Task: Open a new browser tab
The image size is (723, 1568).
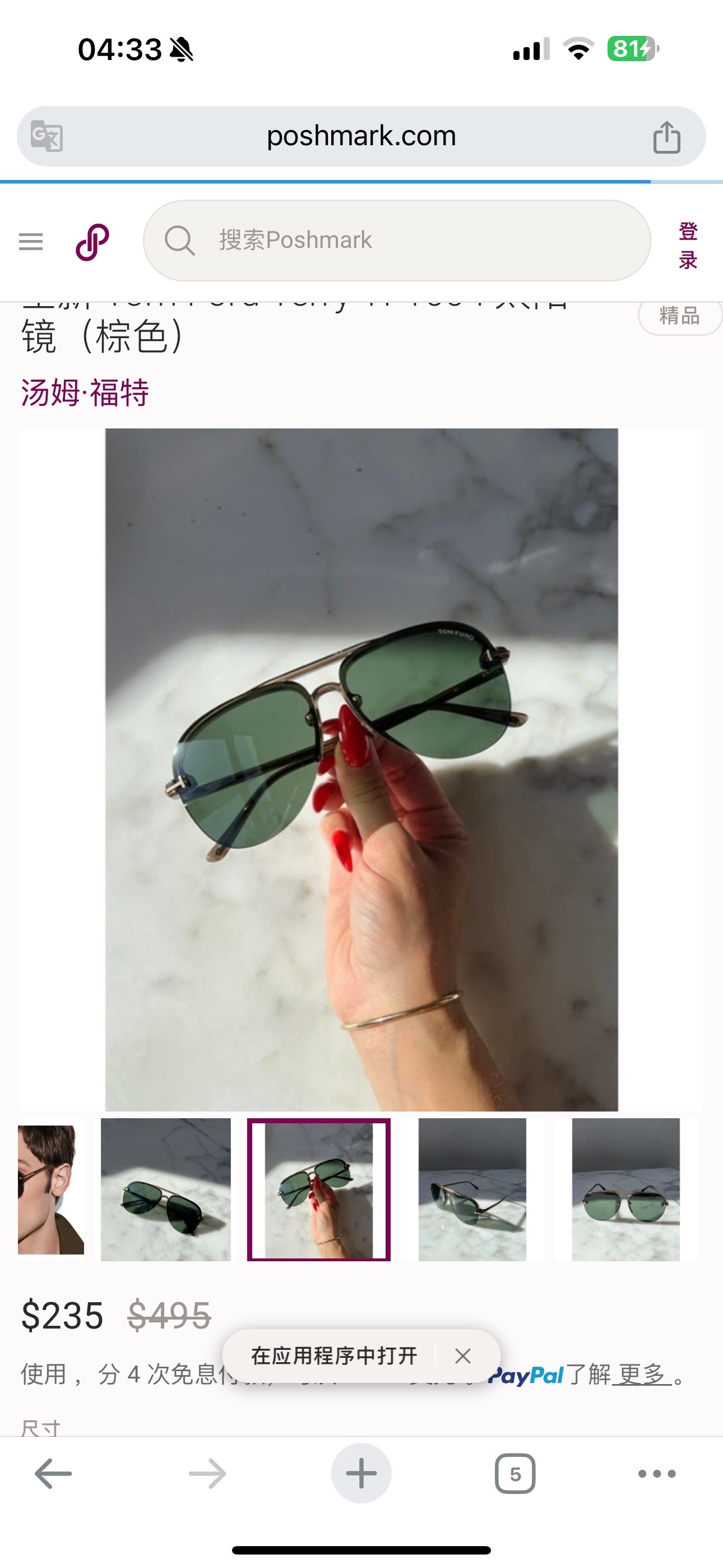Action: 361,1474
